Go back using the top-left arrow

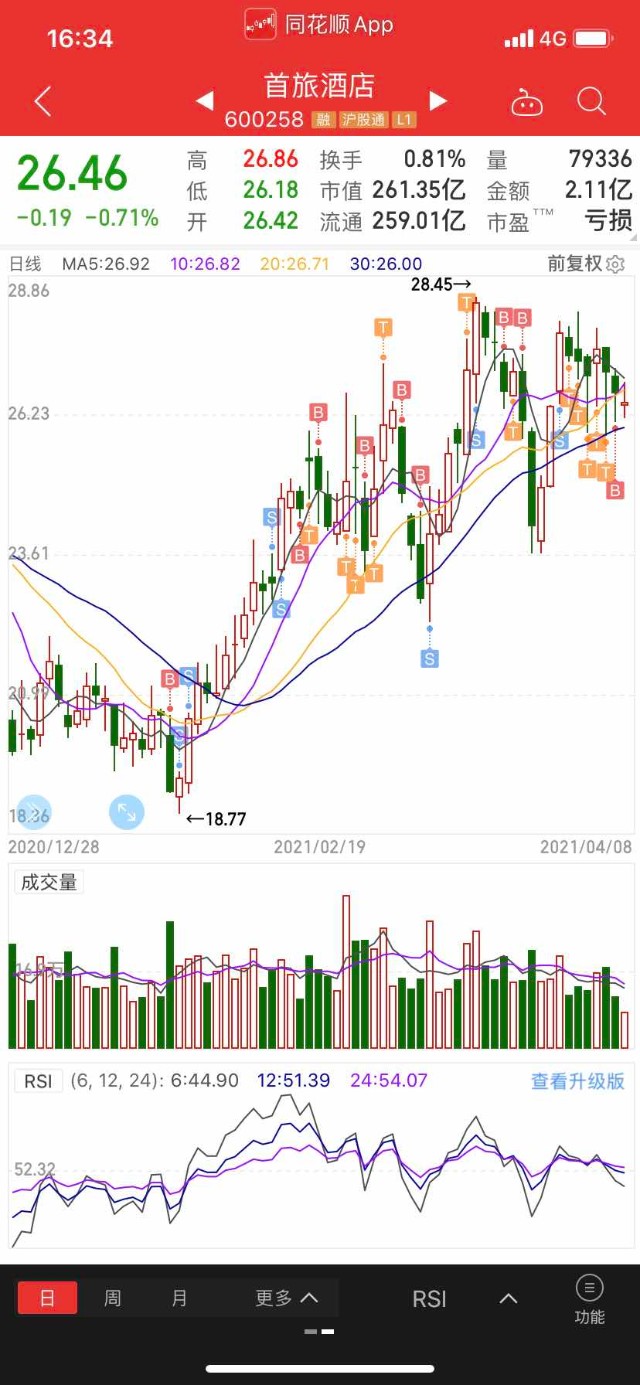(42, 101)
